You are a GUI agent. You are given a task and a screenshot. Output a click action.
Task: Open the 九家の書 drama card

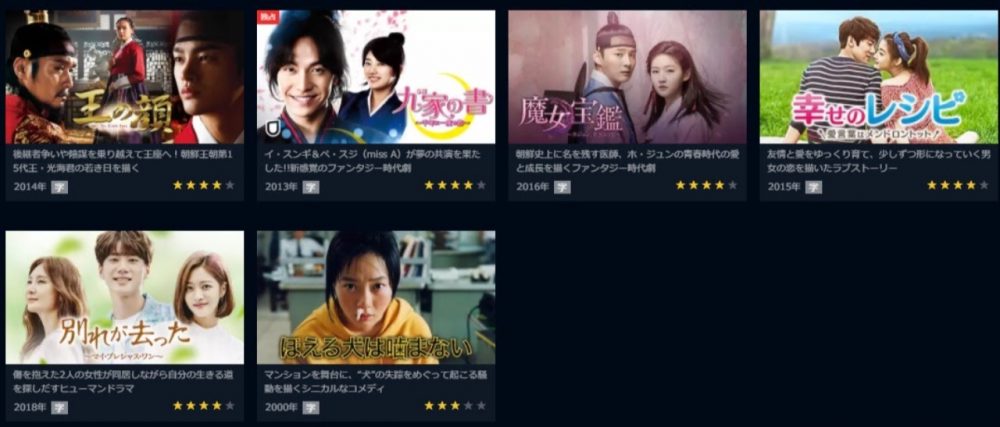(x=376, y=78)
